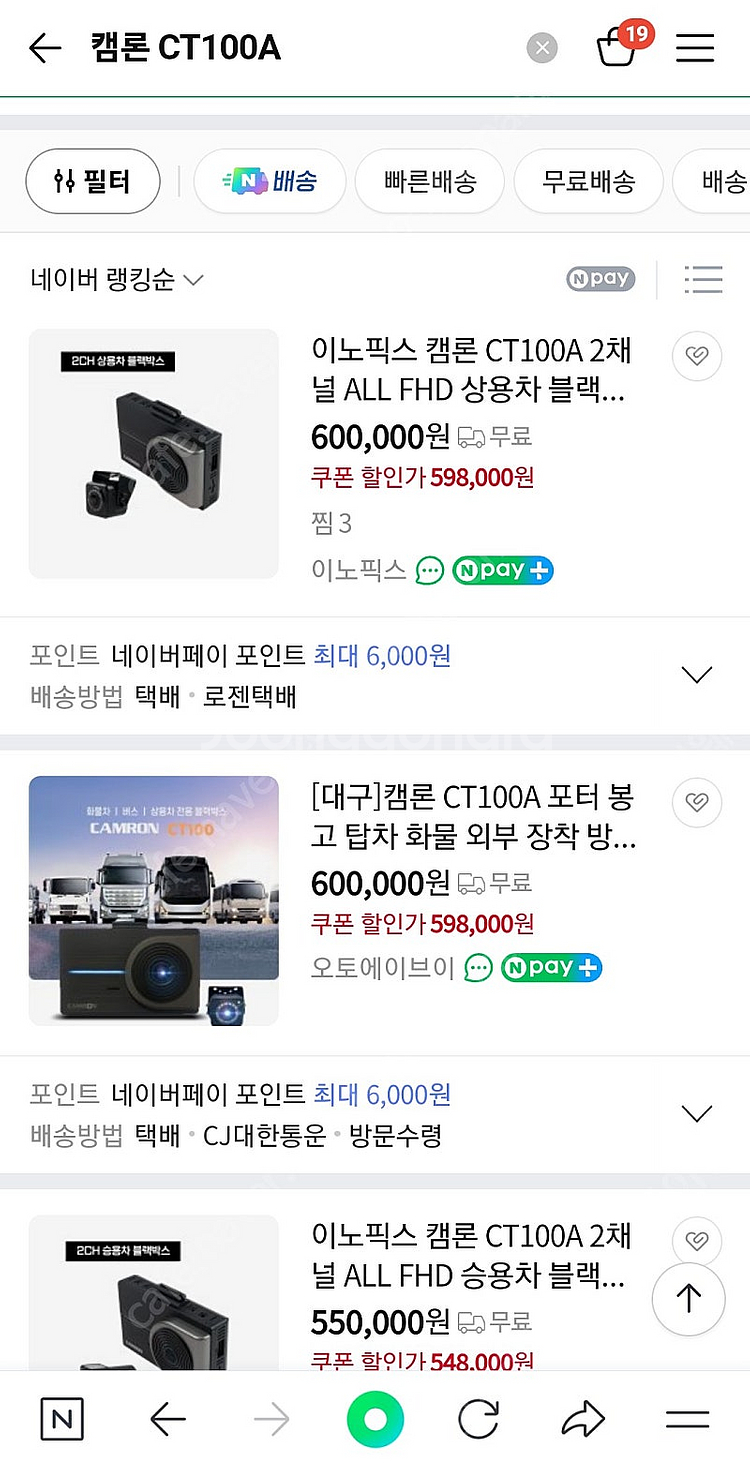Open the Naver home via the N icon
The width and height of the screenshot is (750, 1468).
point(61,1418)
